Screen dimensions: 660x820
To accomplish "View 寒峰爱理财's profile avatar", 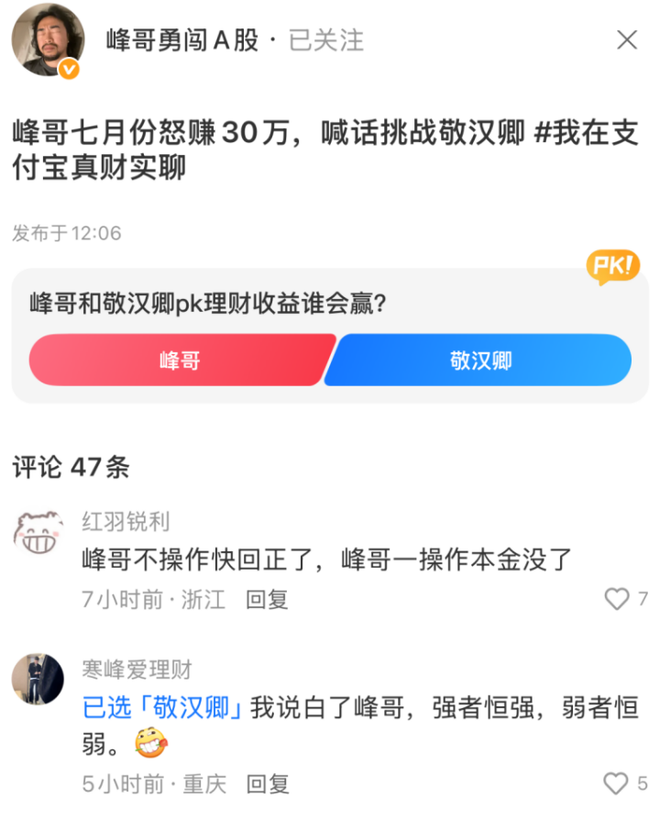I will (38, 680).
